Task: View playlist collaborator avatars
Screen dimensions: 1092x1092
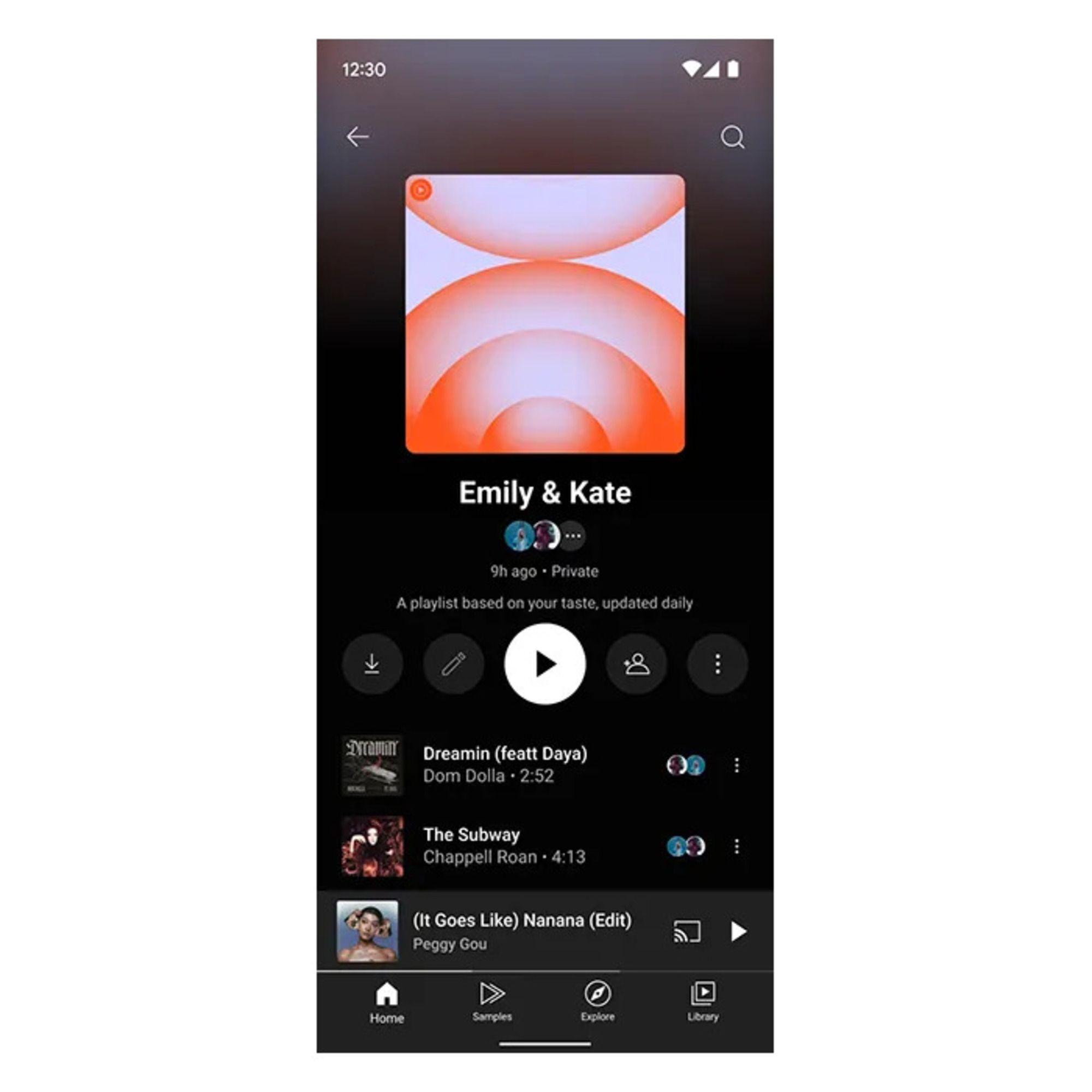Action: [x=544, y=535]
